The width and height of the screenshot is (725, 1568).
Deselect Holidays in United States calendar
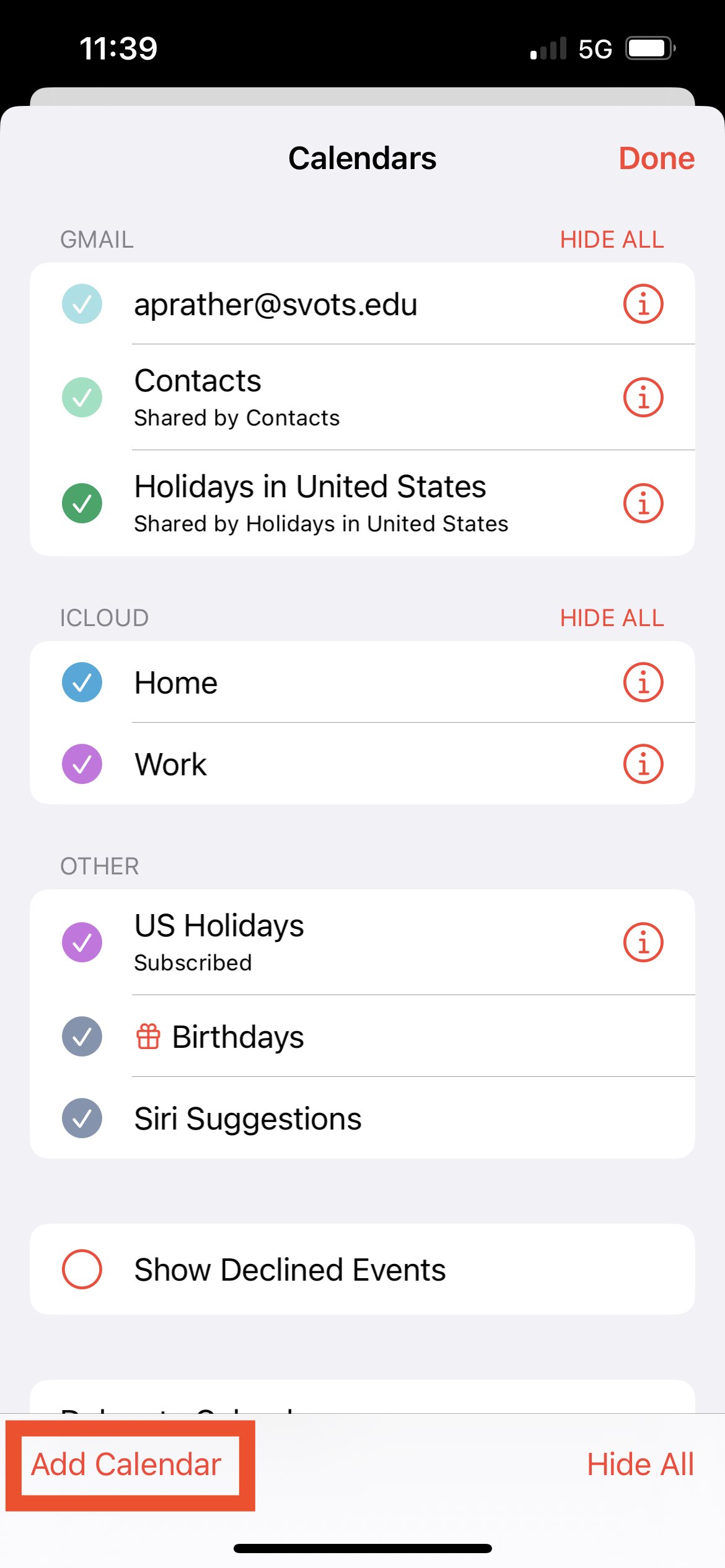82,503
